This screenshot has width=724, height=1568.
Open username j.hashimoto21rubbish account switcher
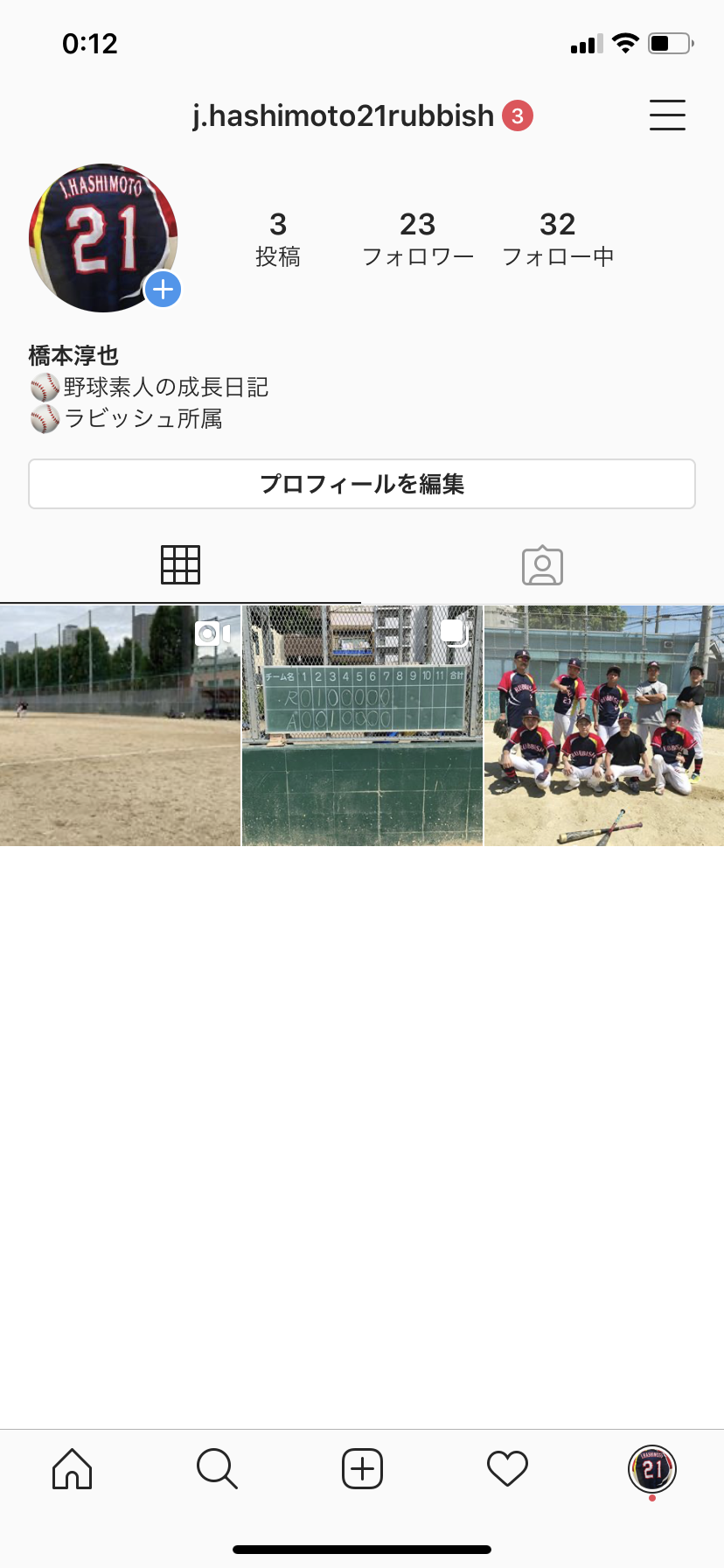[344, 115]
